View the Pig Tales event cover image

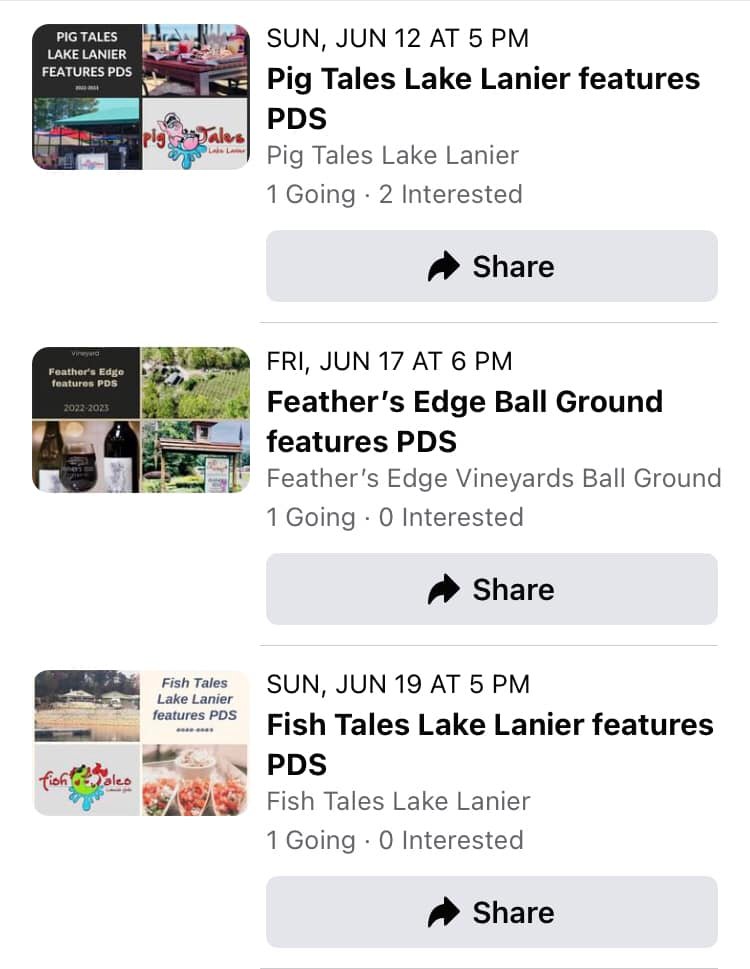click(x=141, y=97)
